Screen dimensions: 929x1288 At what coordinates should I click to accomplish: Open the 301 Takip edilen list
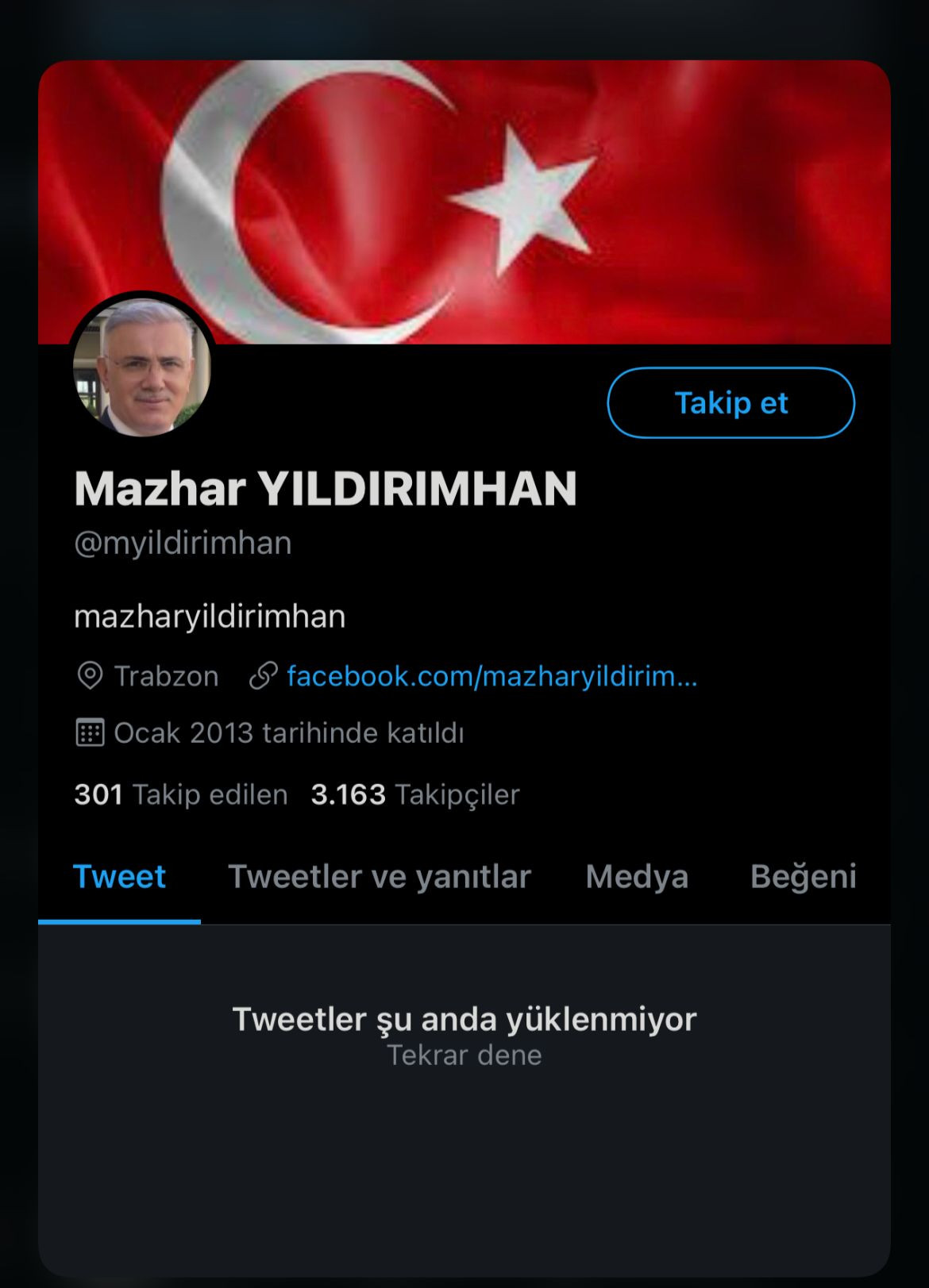(179, 794)
